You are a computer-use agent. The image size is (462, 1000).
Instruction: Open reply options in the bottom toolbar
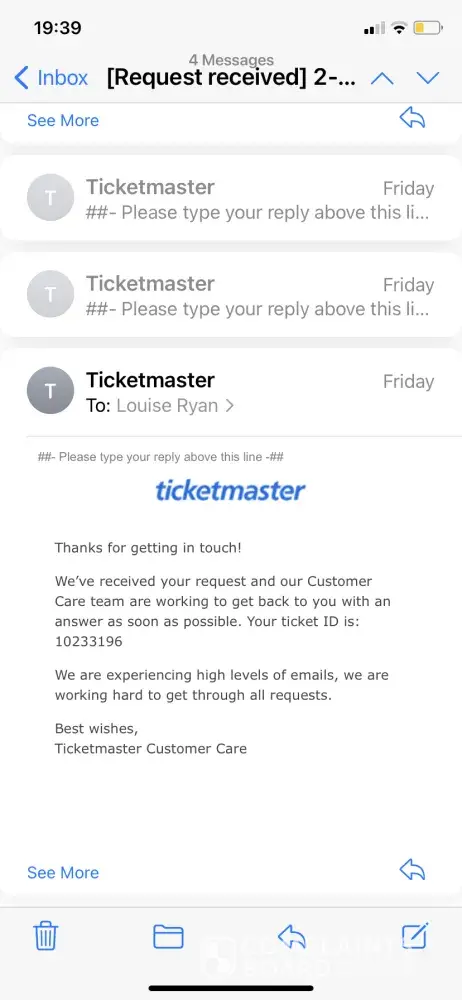(292, 936)
